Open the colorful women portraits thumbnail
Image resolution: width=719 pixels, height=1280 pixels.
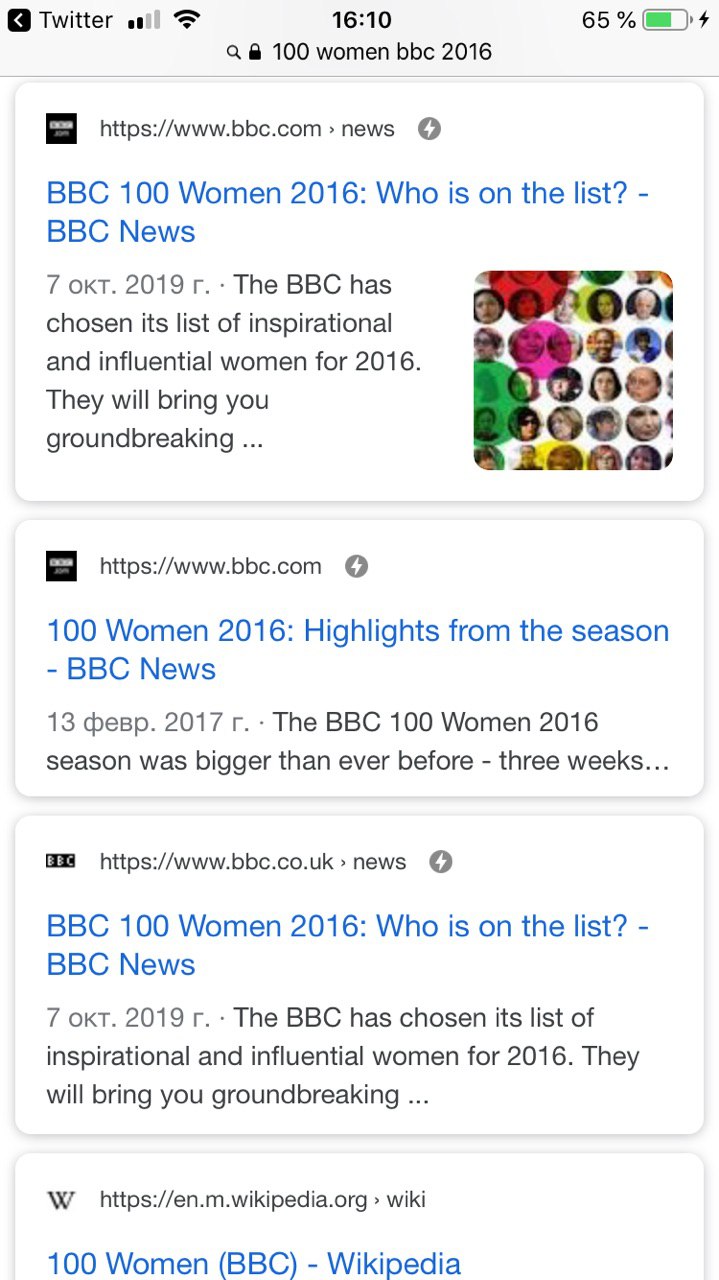click(x=573, y=370)
